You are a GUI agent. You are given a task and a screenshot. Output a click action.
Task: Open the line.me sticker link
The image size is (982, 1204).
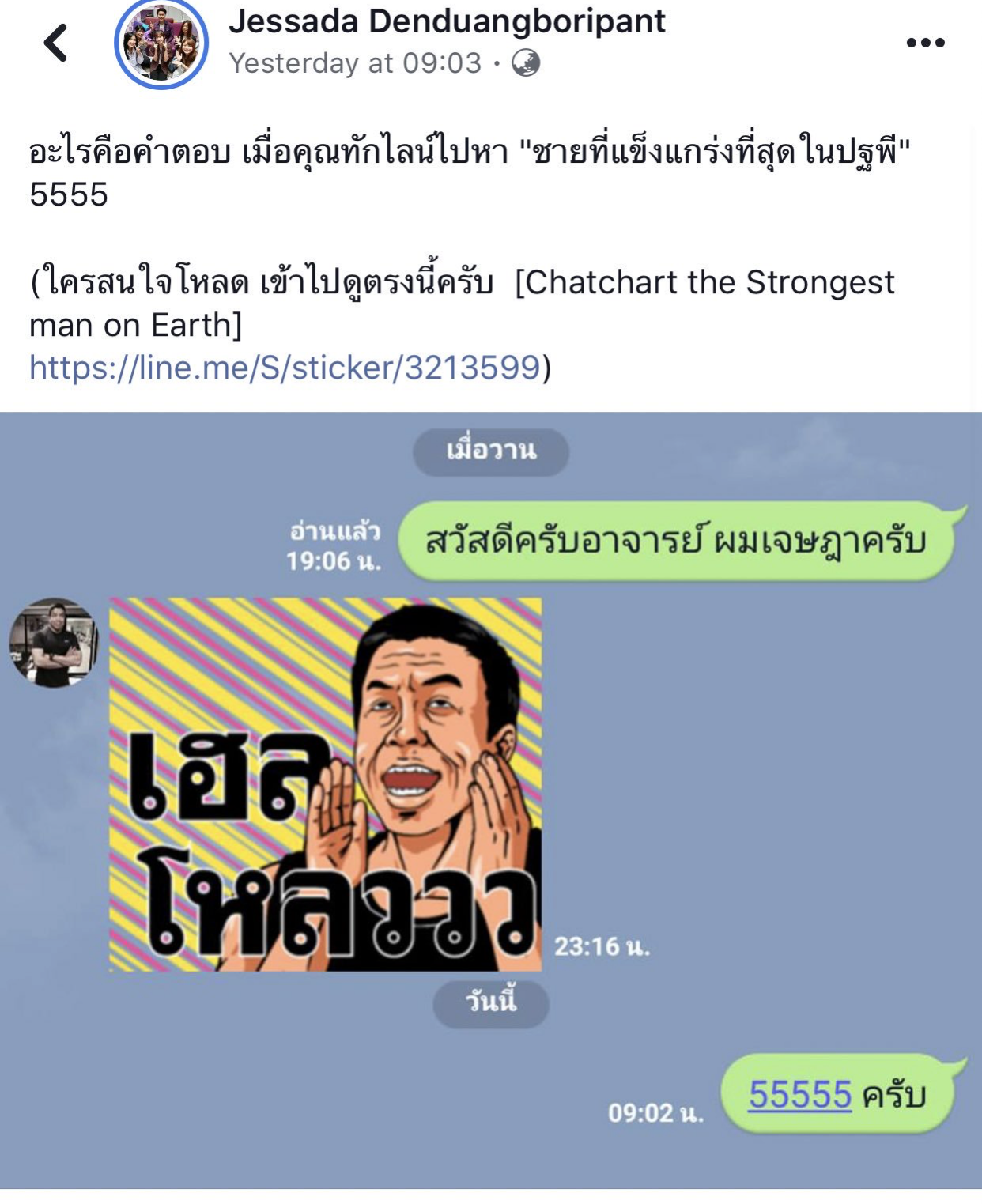(285, 368)
